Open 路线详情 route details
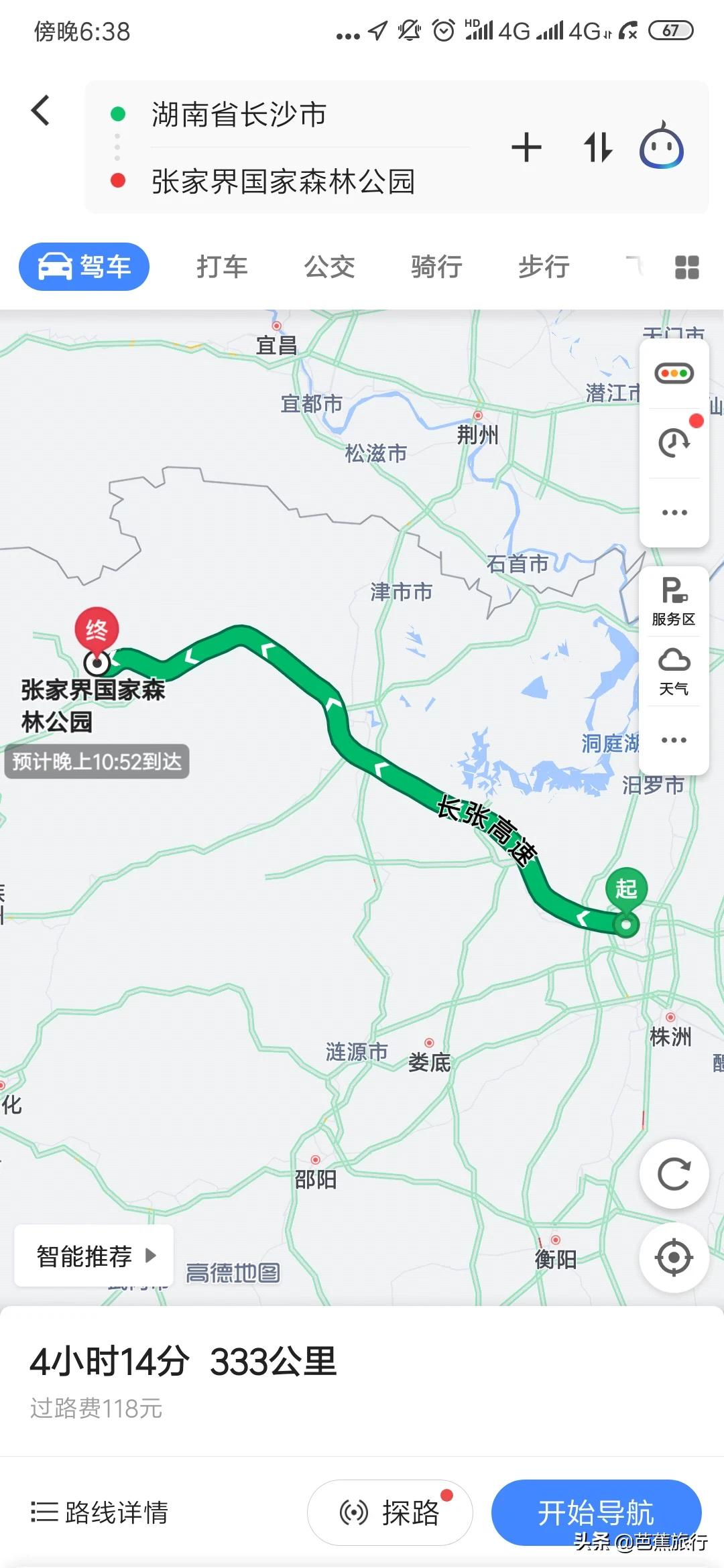 [x=100, y=1512]
